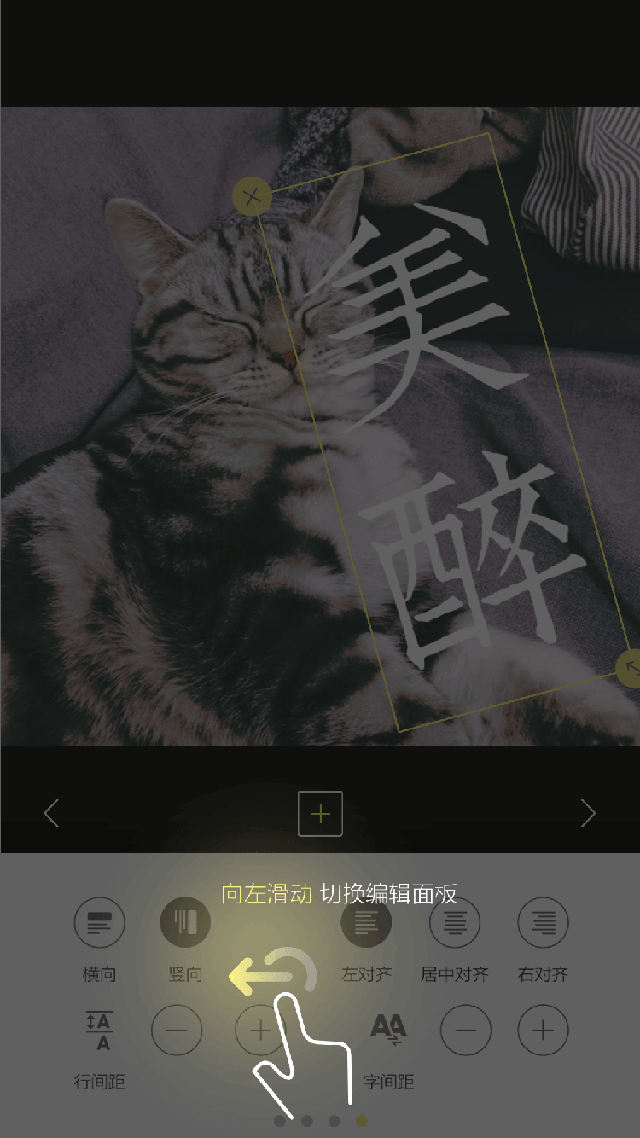This screenshot has height=1138, width=640.
Task: Set text direction to 横向
Action: 99,922
